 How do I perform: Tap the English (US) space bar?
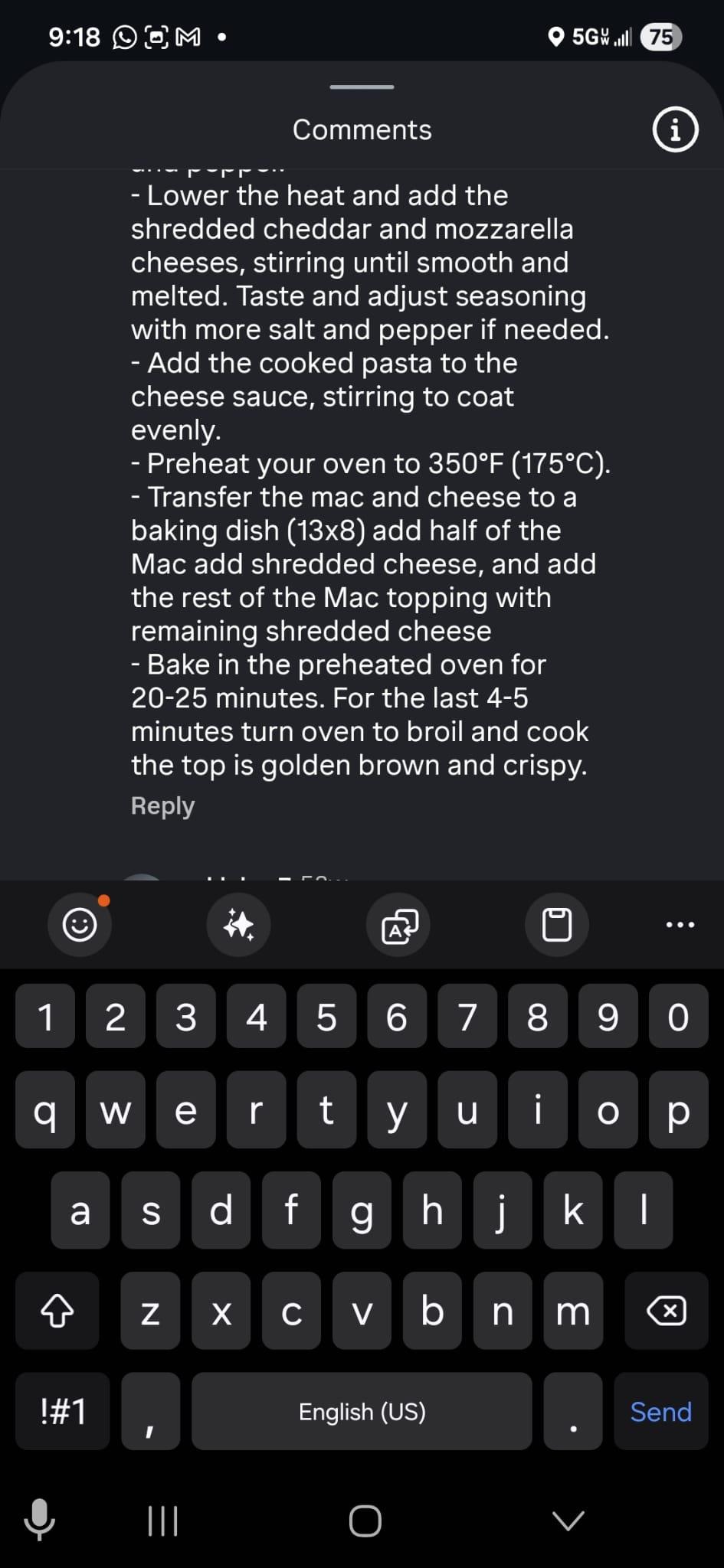tap(362, 1411)
